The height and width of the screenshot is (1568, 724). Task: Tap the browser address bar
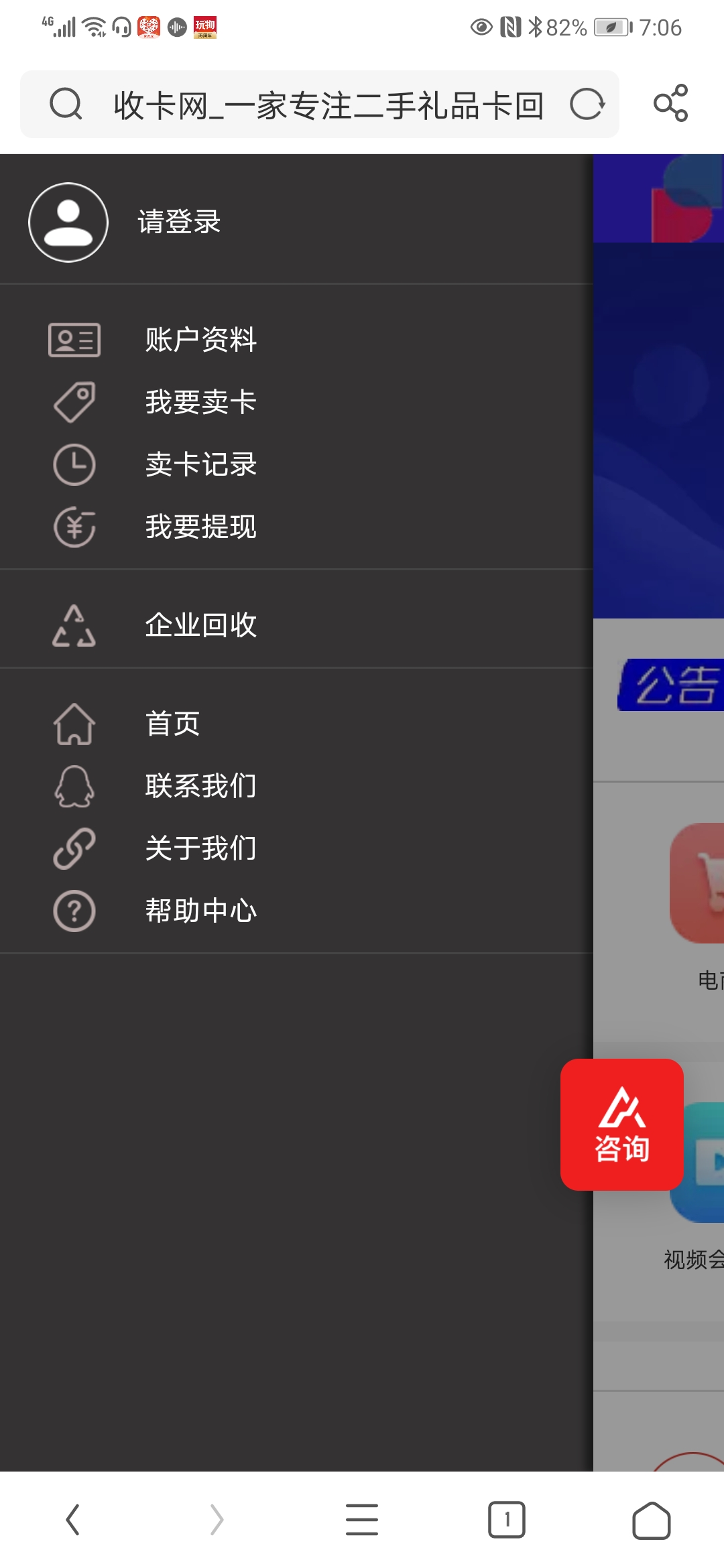pos(328,105)
